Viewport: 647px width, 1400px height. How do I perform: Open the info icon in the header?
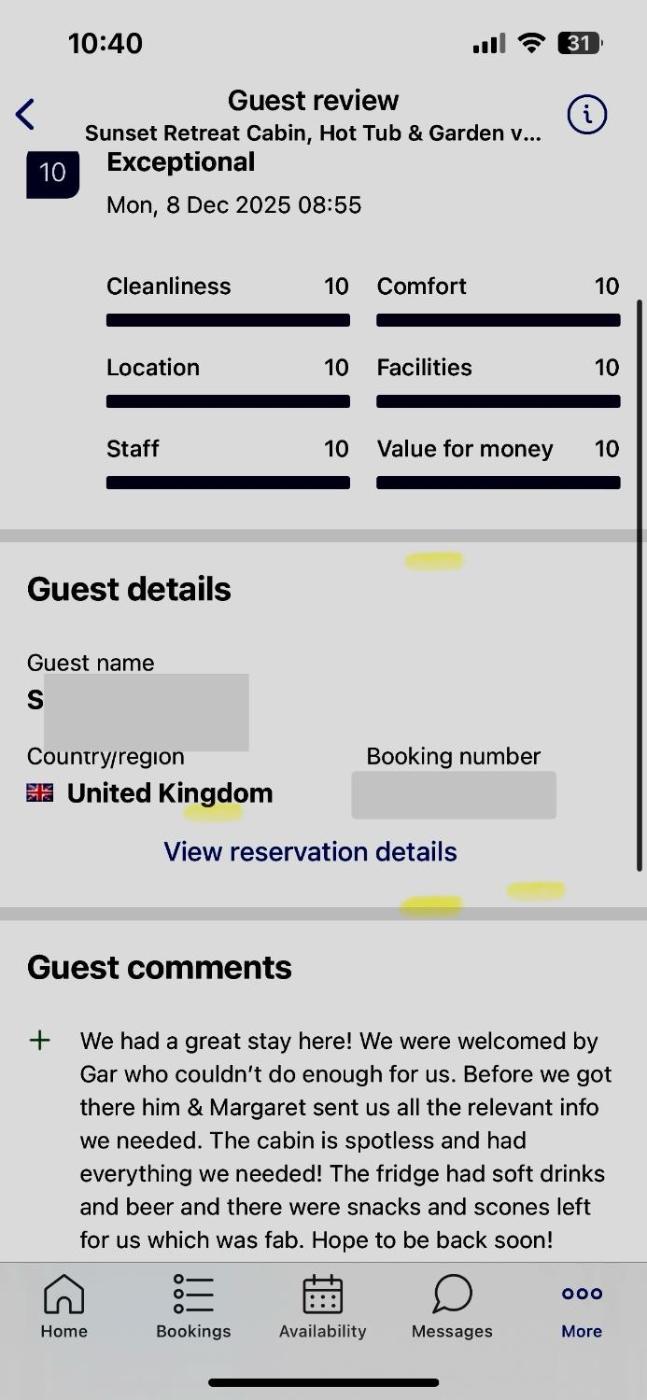tap(587, 115)
